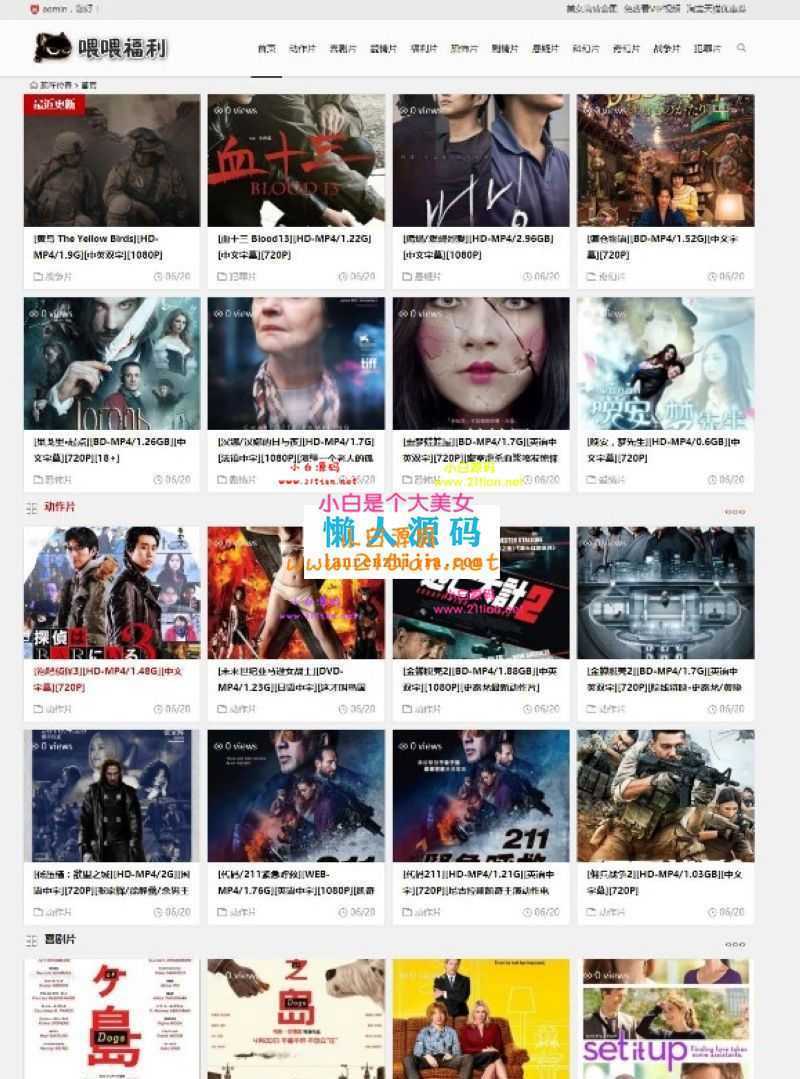Show more items in the 喜剧片 section

point(735,943)
